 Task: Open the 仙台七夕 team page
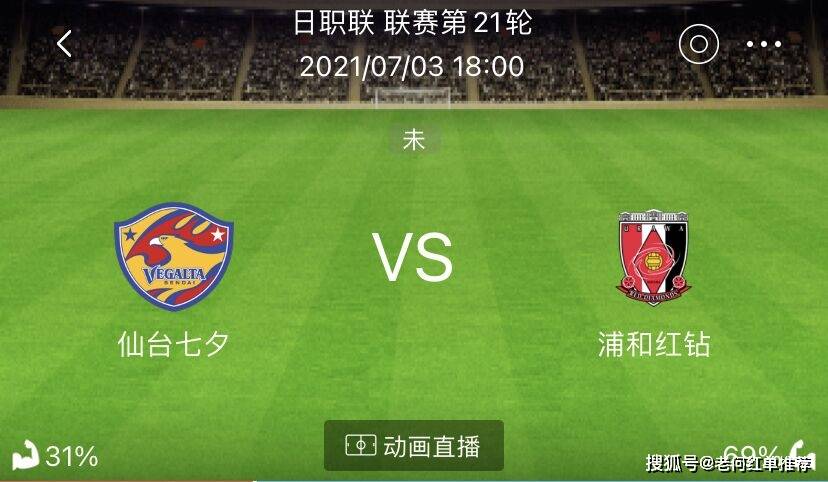click(174, 258)
